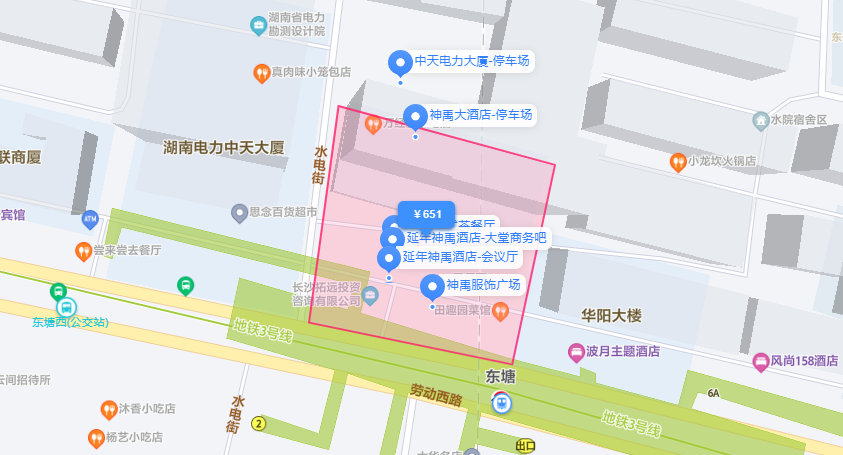Open the 风尚158酒店 hotel marker

tap(760, 362)
